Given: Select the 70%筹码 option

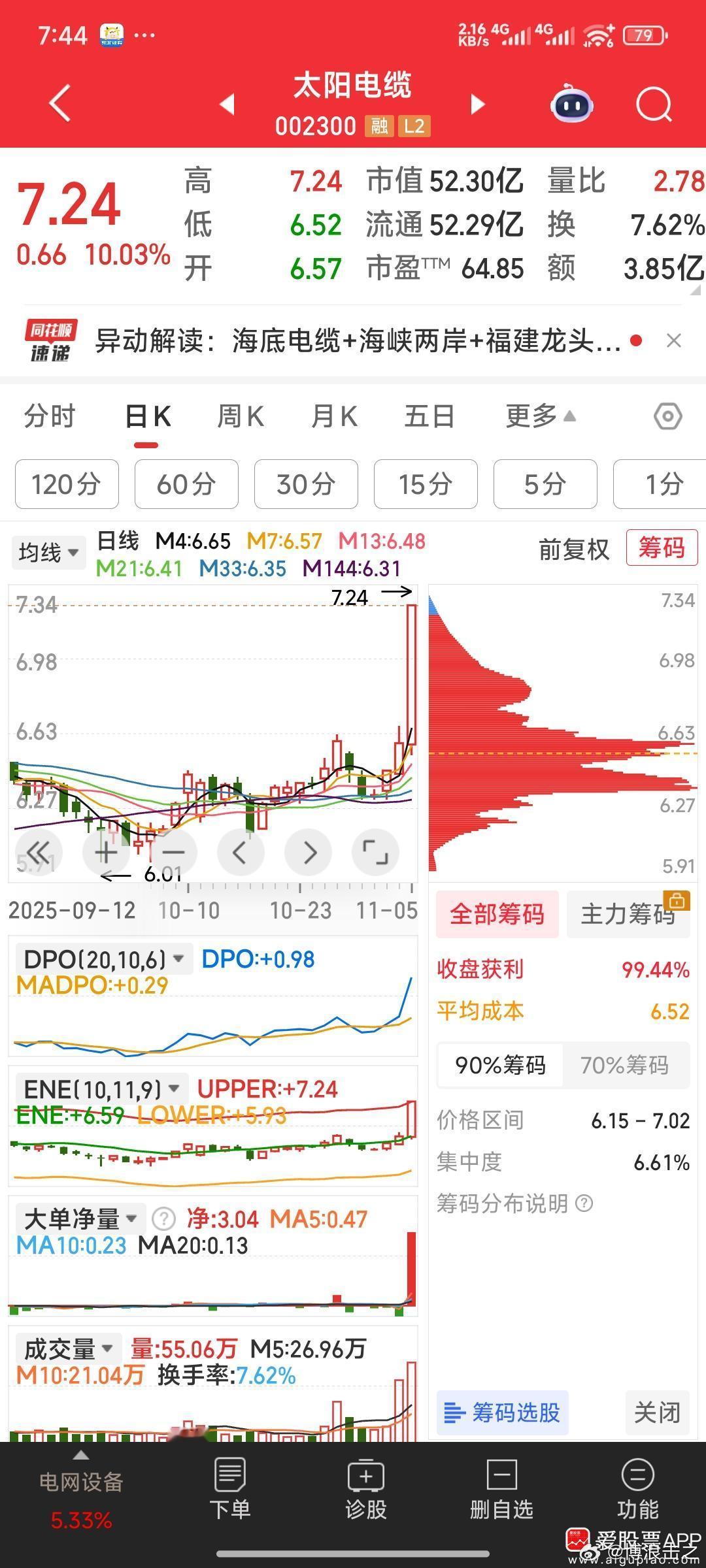Looking at the screenshot, I should point(626,1065).
